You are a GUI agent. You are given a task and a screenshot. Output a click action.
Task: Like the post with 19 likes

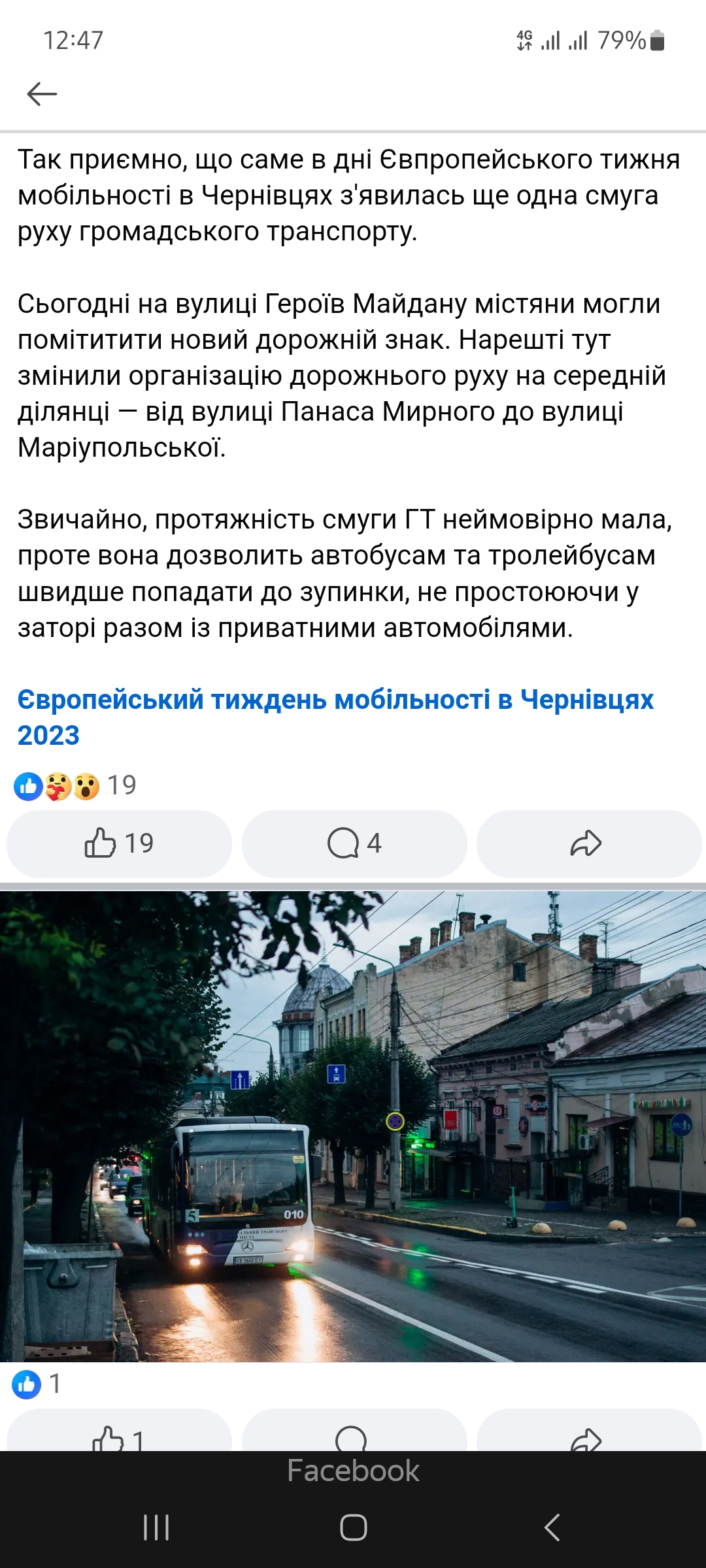[119, 843]
